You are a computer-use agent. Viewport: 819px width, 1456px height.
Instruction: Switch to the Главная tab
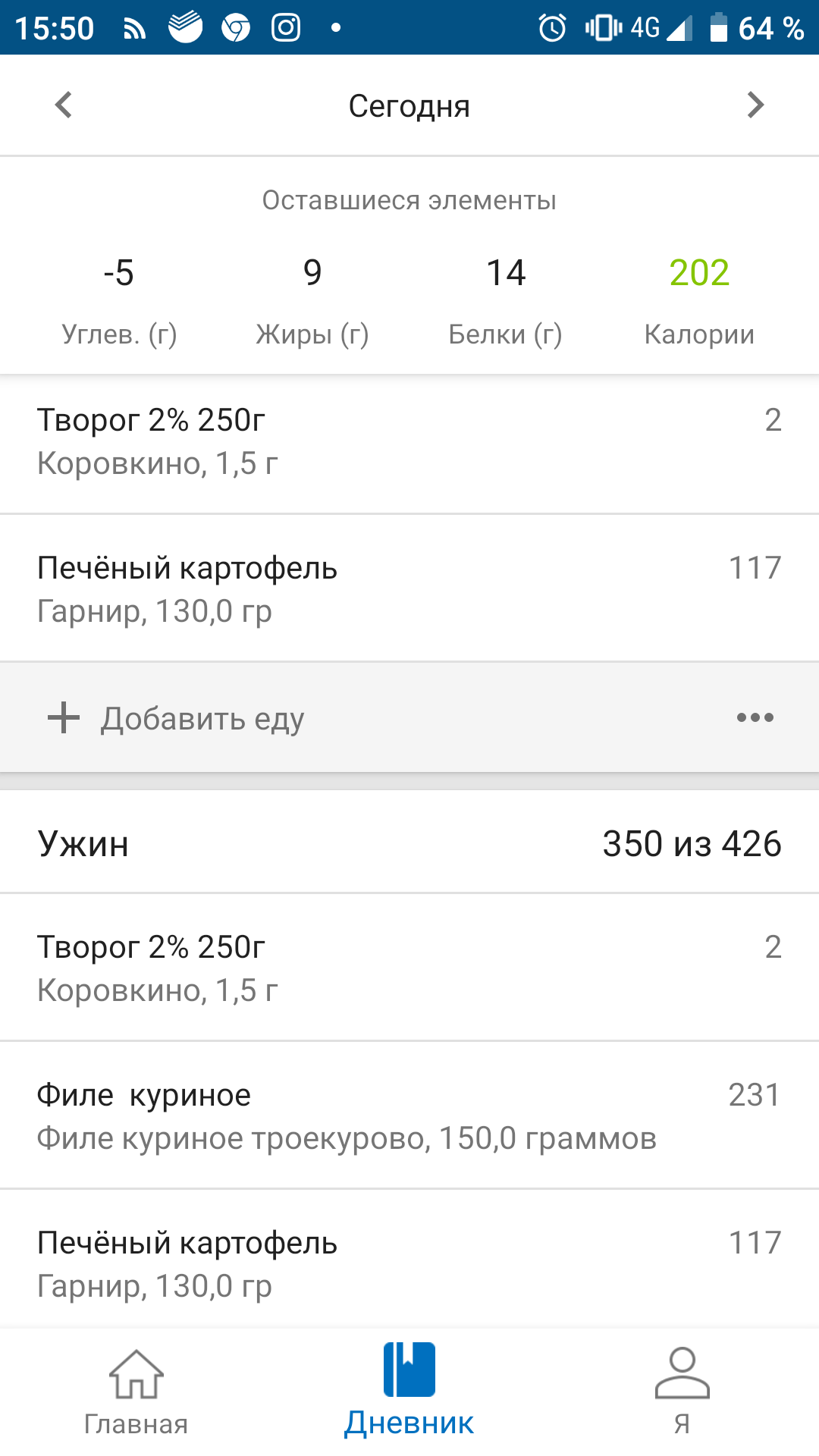tap(136, 1392)
